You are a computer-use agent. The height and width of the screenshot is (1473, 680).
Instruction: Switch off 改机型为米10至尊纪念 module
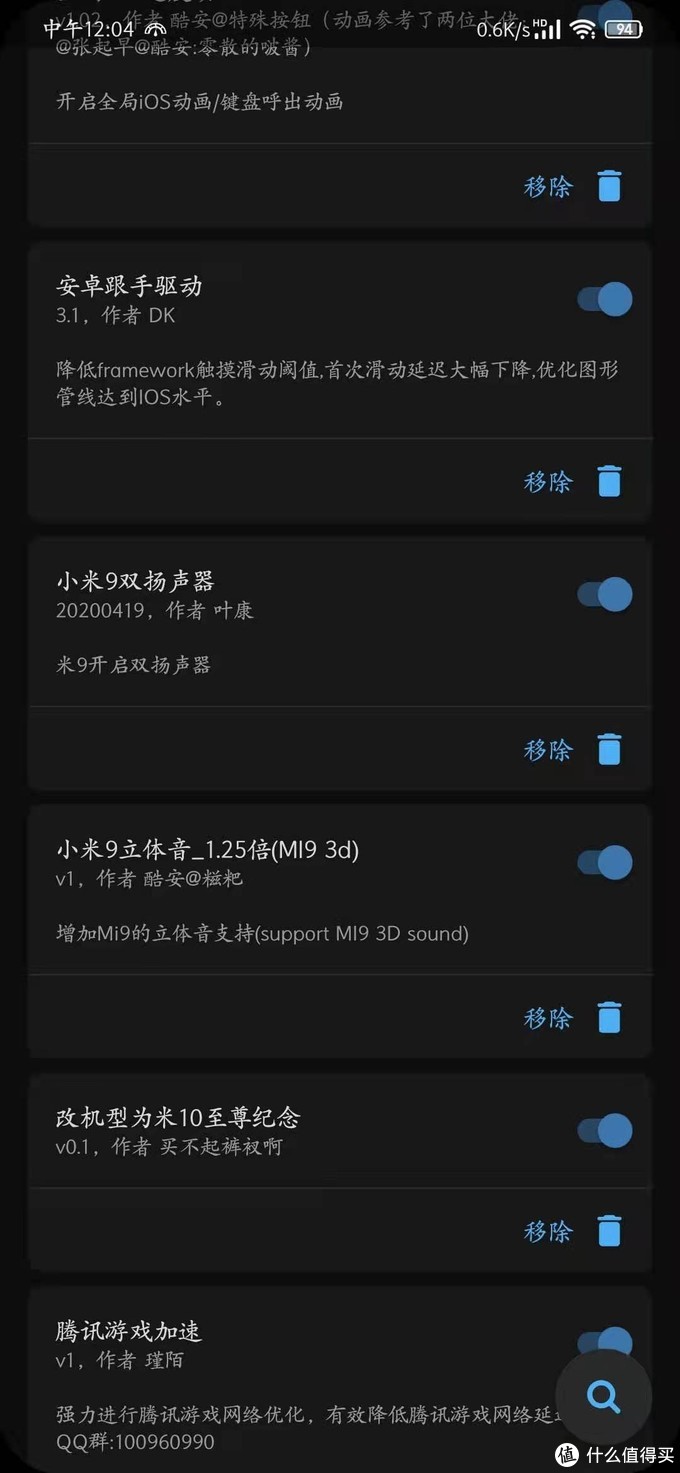tap(605, 1131)
